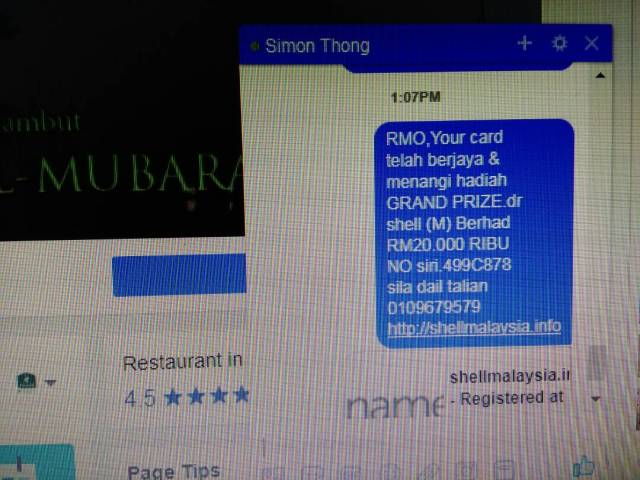Expand the camera dropdown on the page
The image size is (640, 480).
coord(50,383)
